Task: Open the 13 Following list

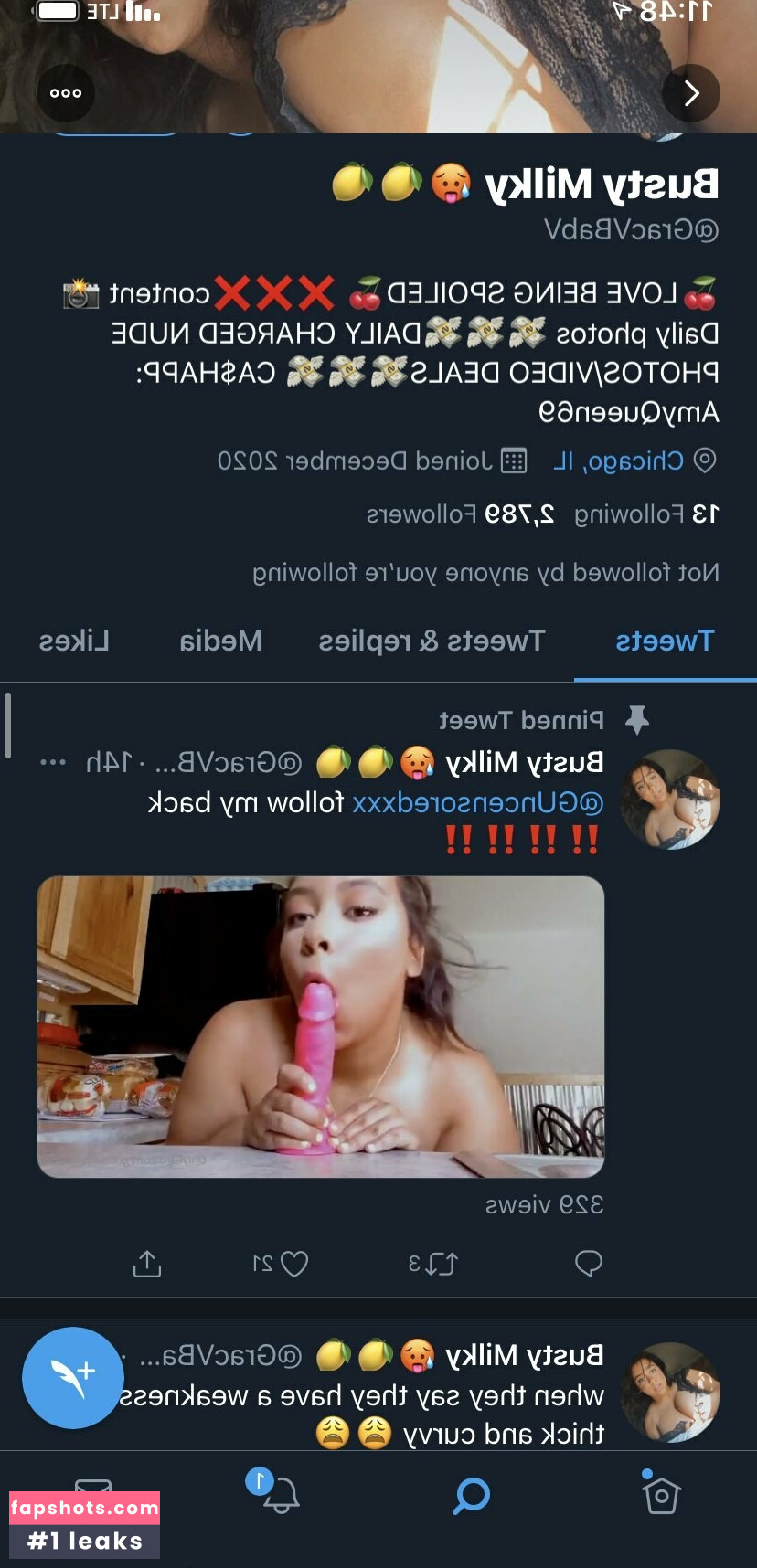Action: (646, 514)
